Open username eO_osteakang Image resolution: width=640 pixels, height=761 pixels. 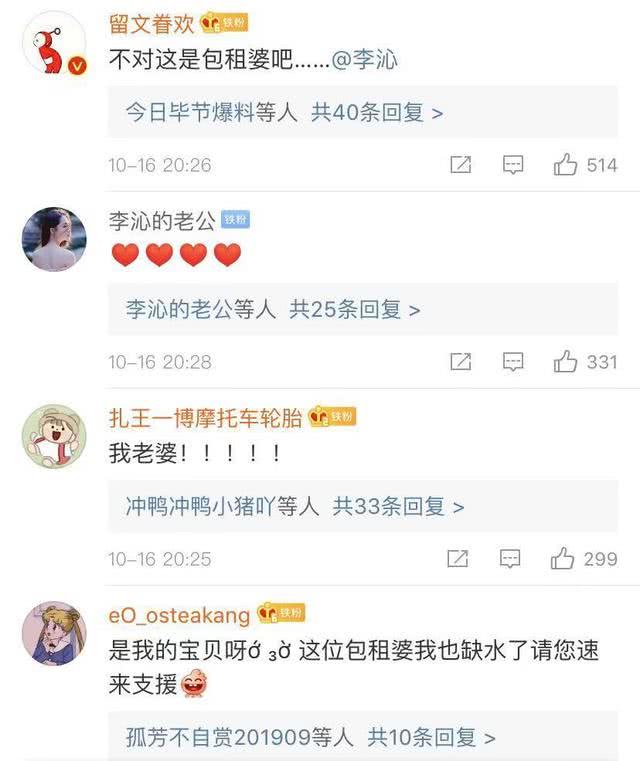point(180,615)
